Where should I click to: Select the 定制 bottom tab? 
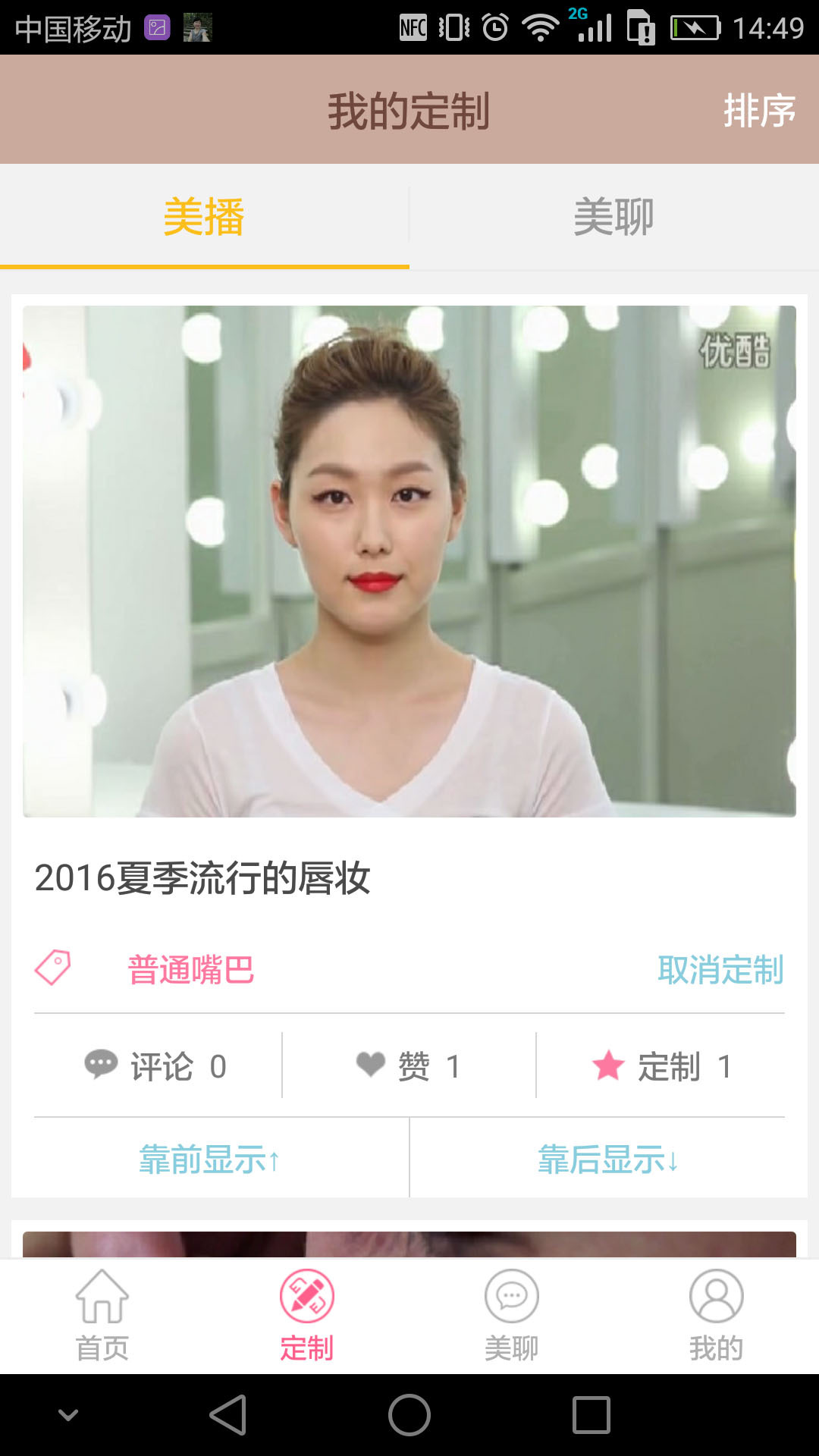click(x=307, y=1316)
